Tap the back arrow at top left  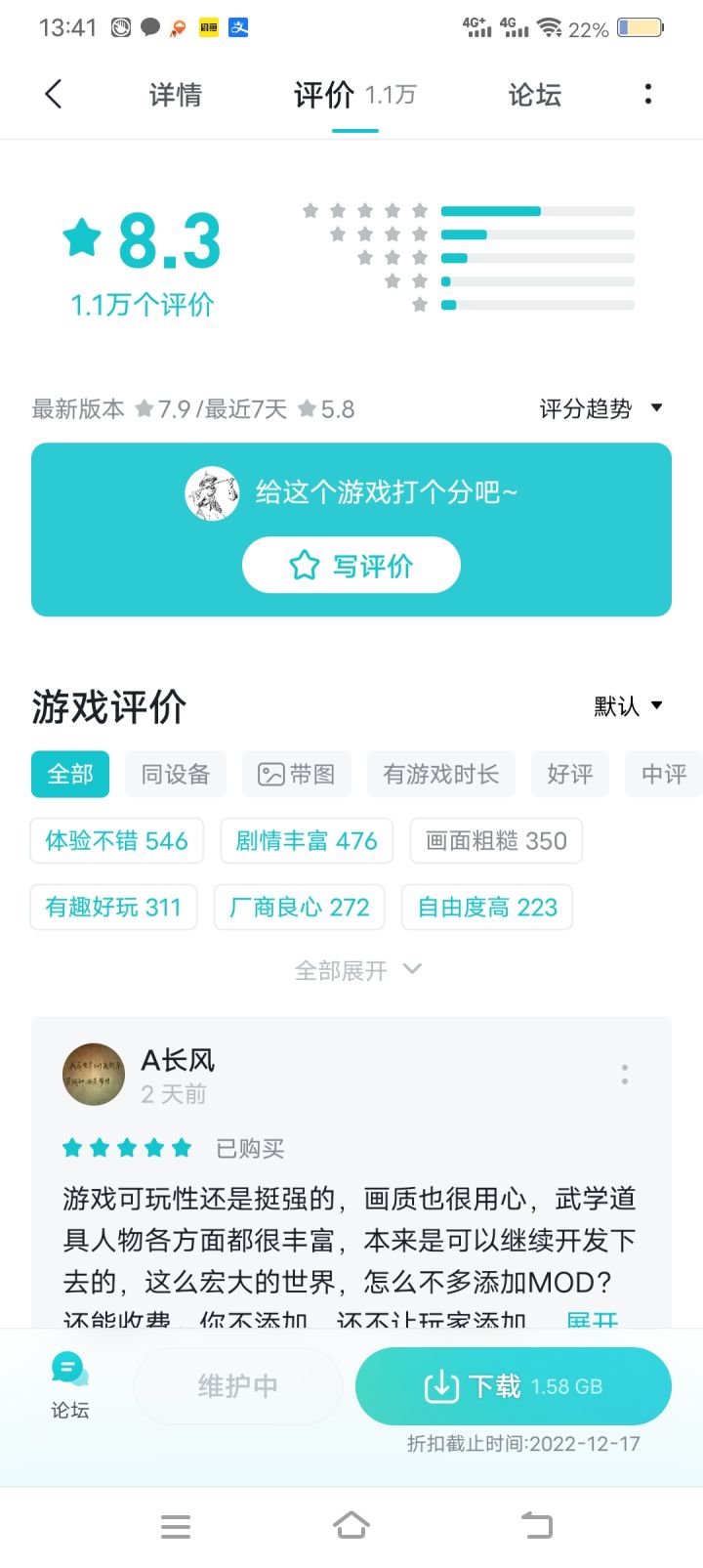click(54, 94)
